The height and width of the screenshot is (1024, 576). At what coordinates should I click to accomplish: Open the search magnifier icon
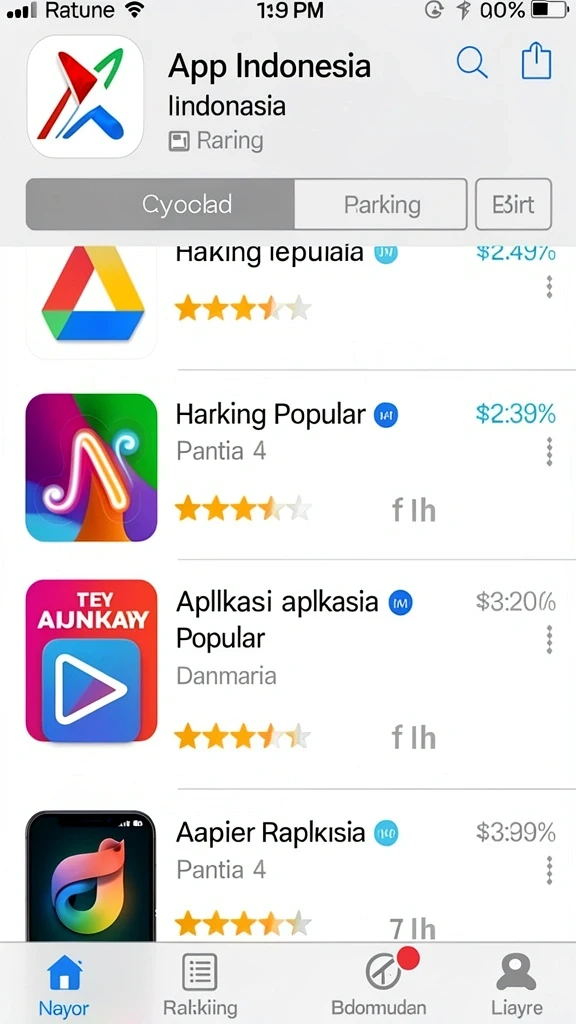point(472,63)
